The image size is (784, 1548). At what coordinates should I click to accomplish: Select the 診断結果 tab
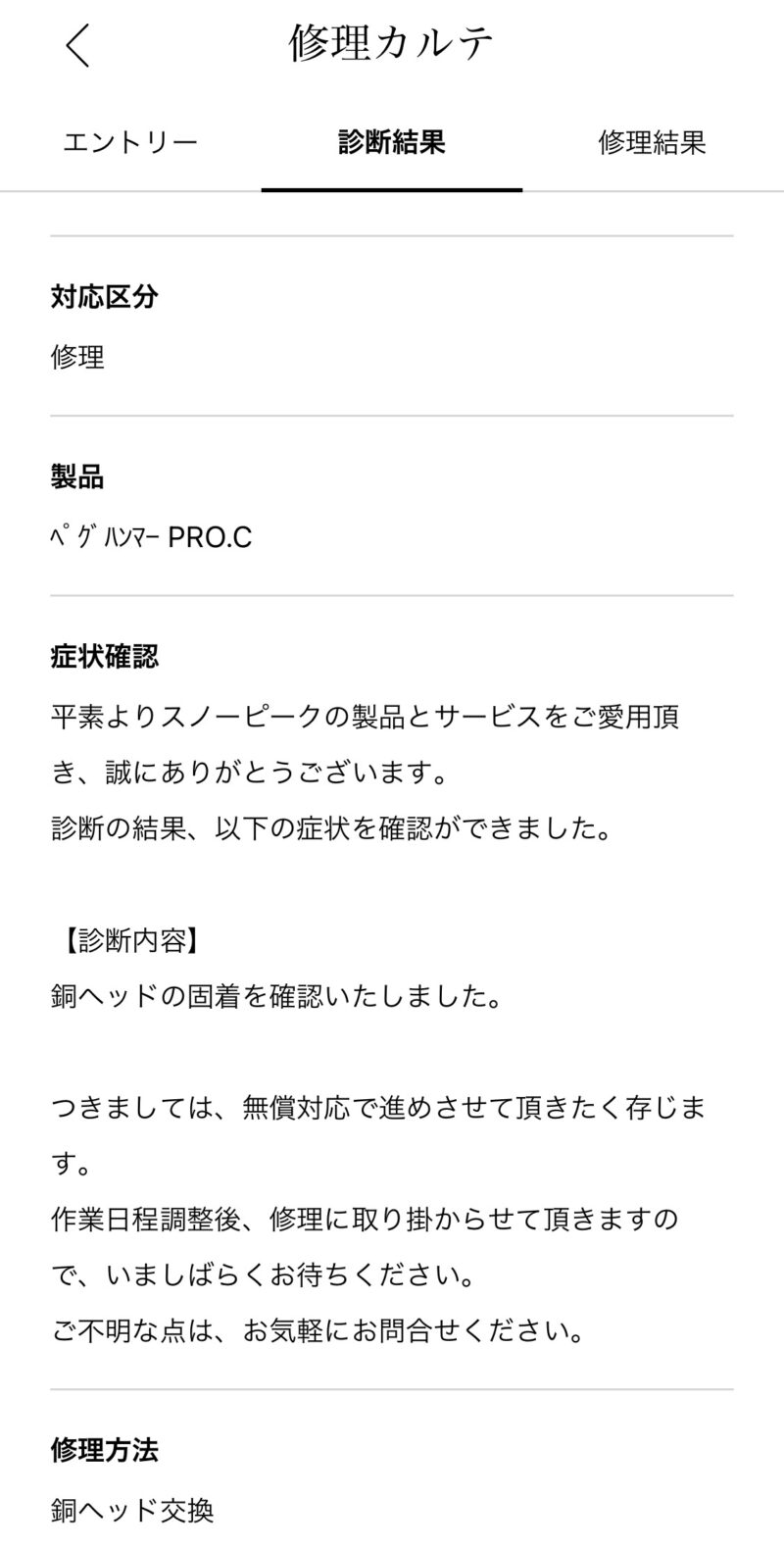click(x=392, y=143)
